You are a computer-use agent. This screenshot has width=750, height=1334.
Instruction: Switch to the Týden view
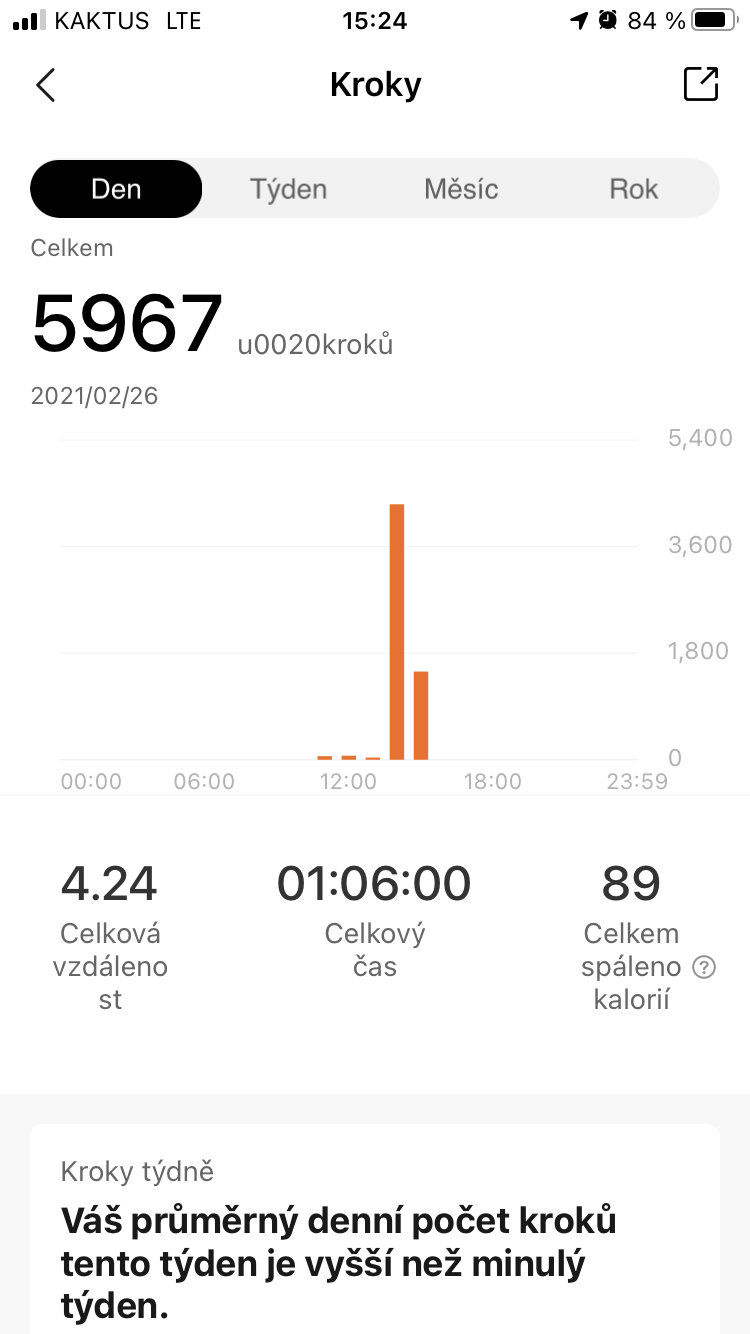[x=289, y=189]
